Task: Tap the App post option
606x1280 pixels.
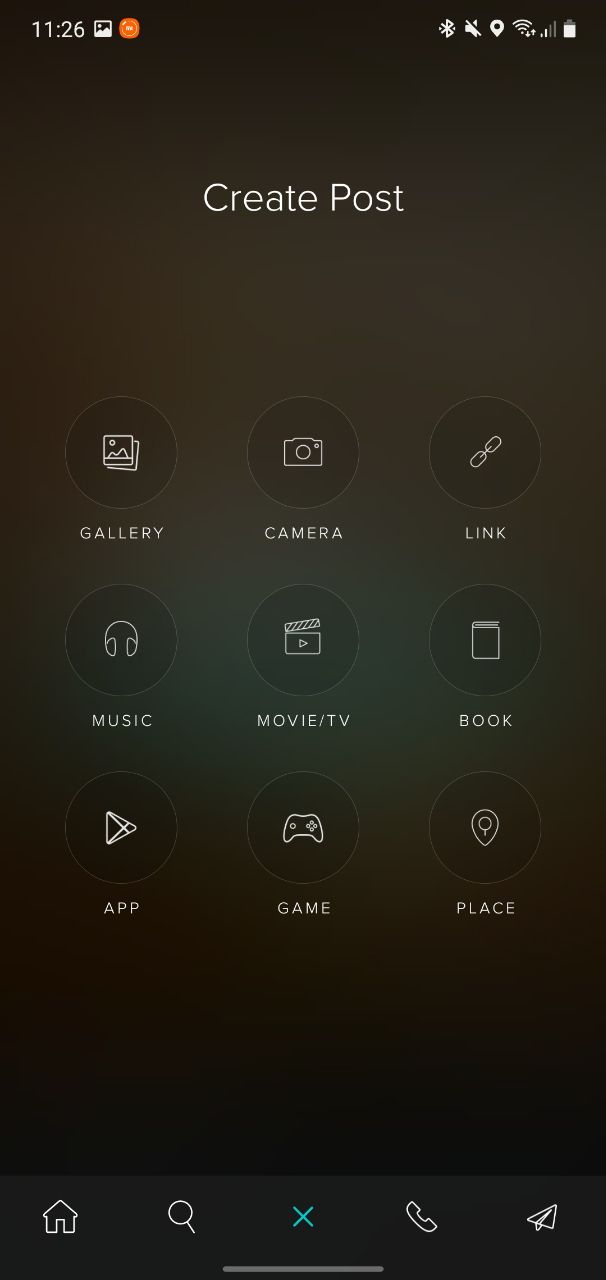Action: (x=121, y=827)
